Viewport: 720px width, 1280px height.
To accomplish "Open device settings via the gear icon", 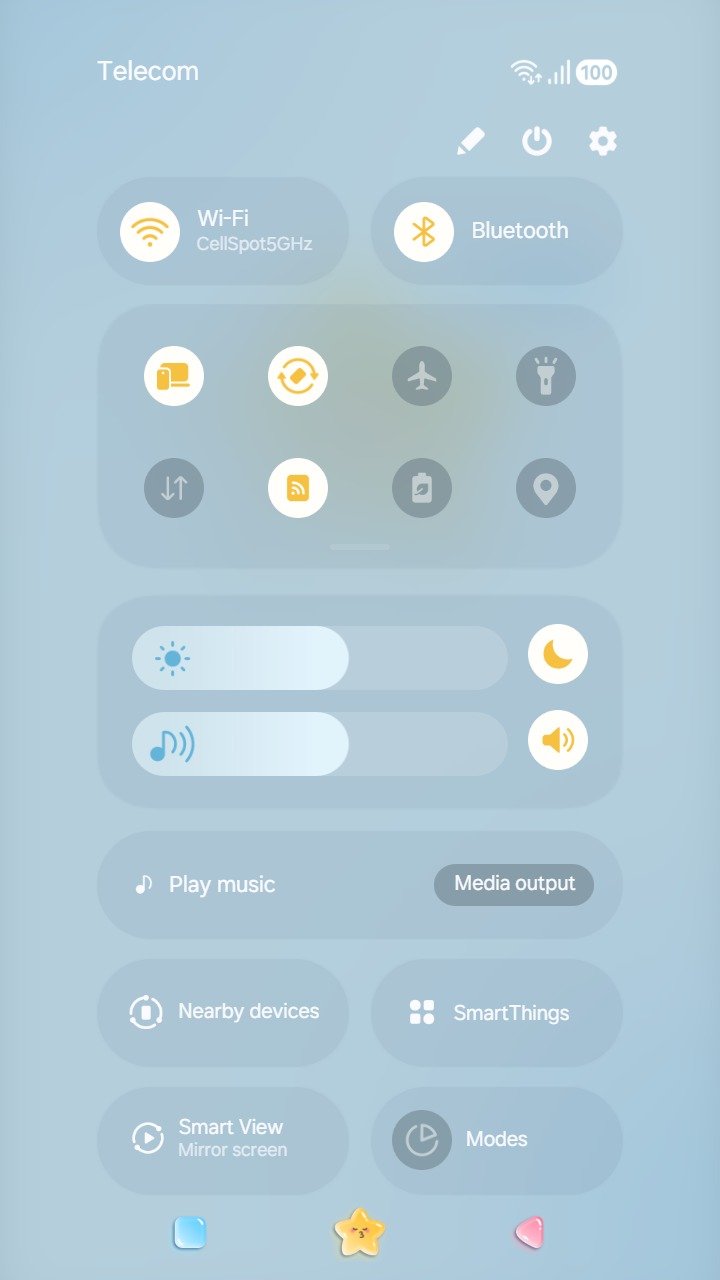I will click(602, 142).
